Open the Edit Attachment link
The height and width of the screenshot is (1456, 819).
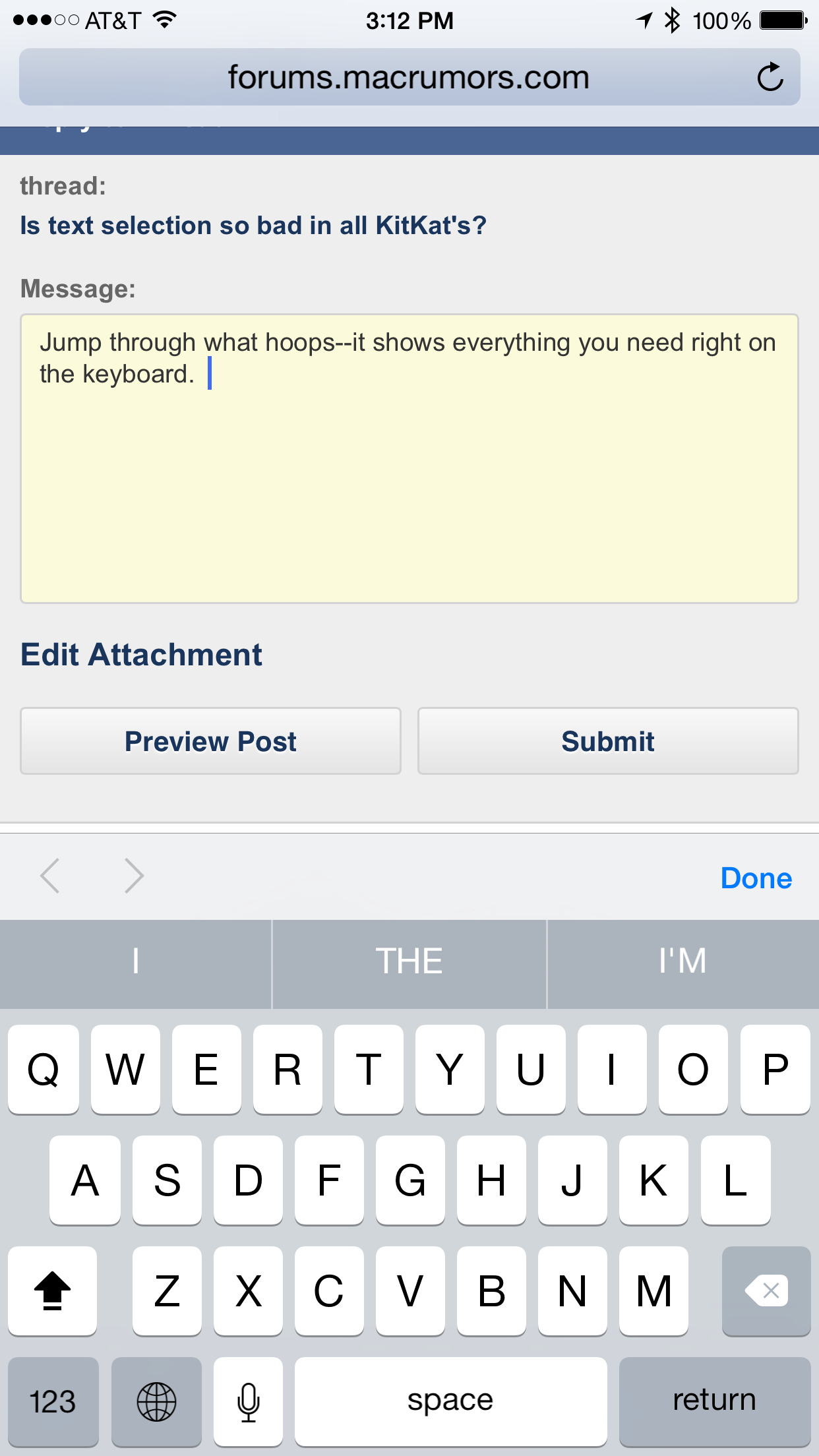(x=141, y=655)
